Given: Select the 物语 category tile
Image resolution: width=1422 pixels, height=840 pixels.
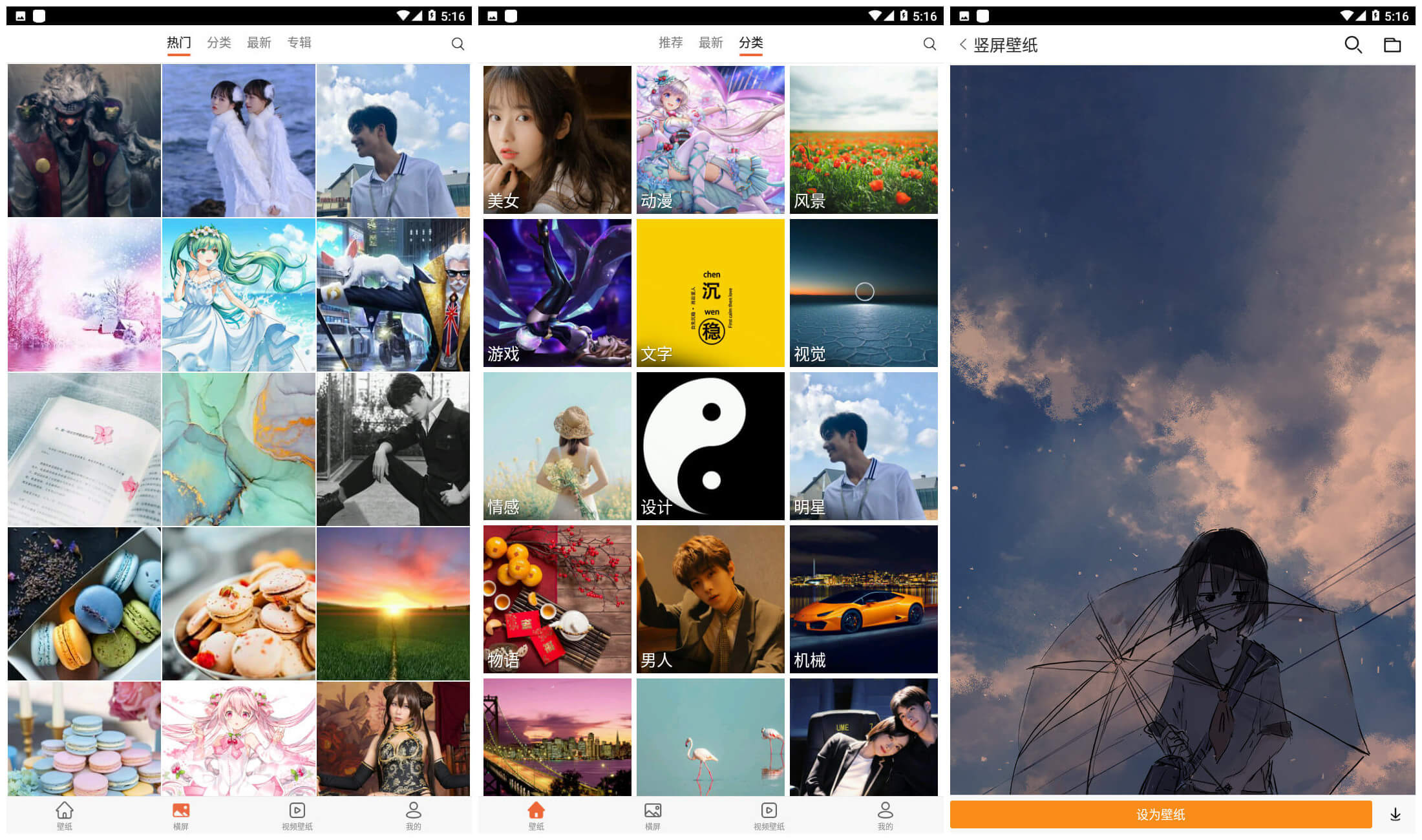Looking at the screenshot, I should tap(557, 599).
